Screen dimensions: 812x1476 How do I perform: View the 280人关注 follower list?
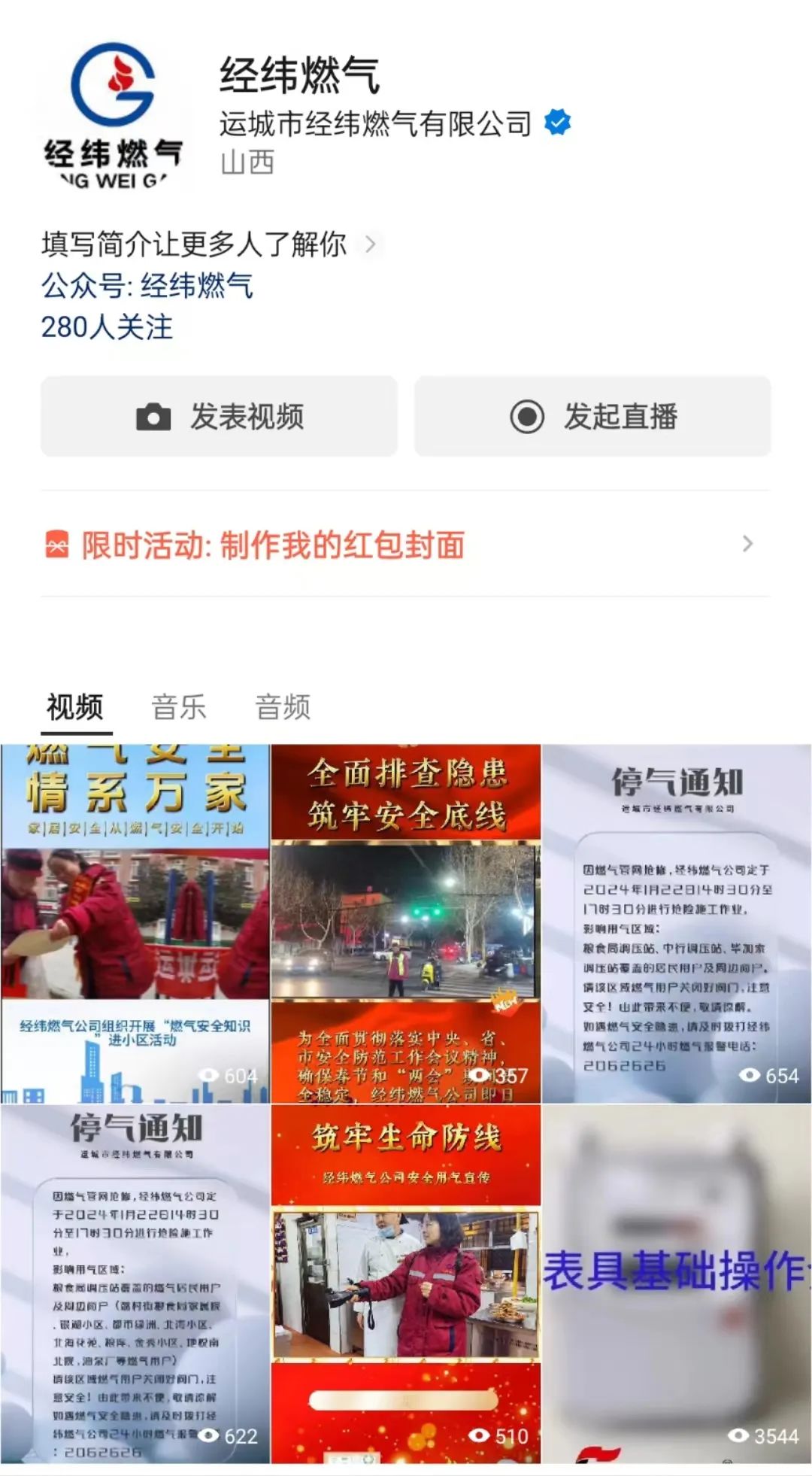click(107, 327)
